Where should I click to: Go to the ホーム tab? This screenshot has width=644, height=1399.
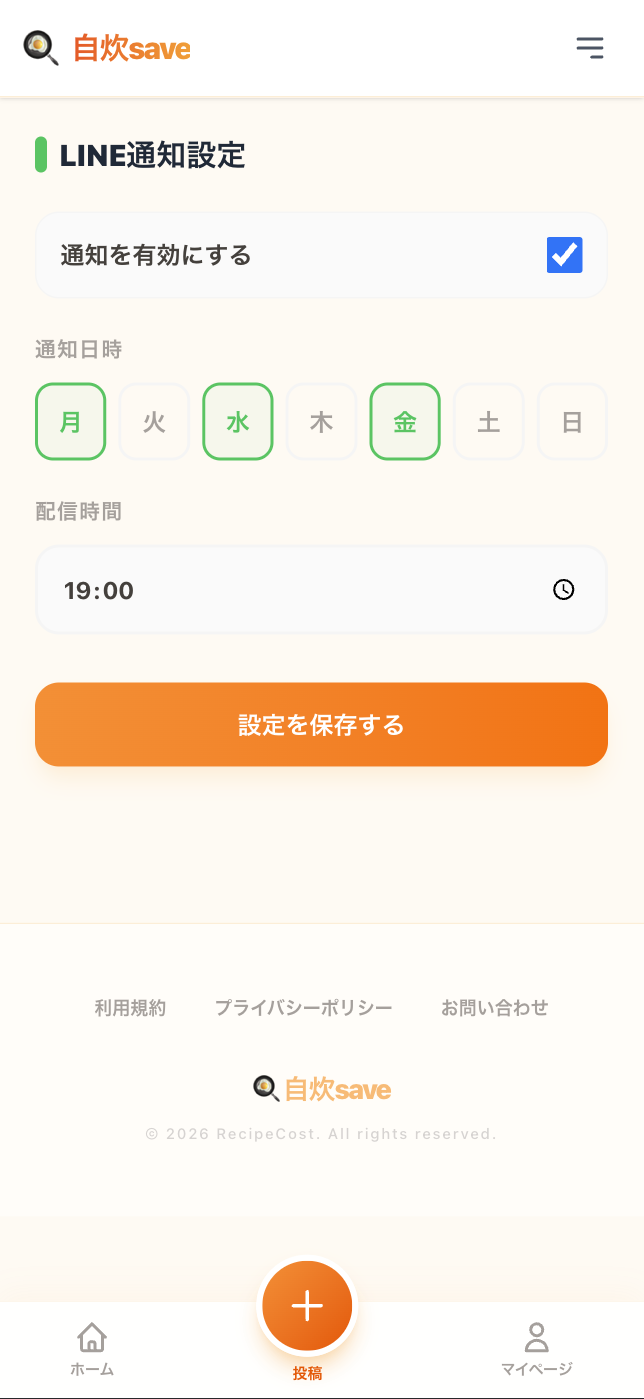(92, 1349)
